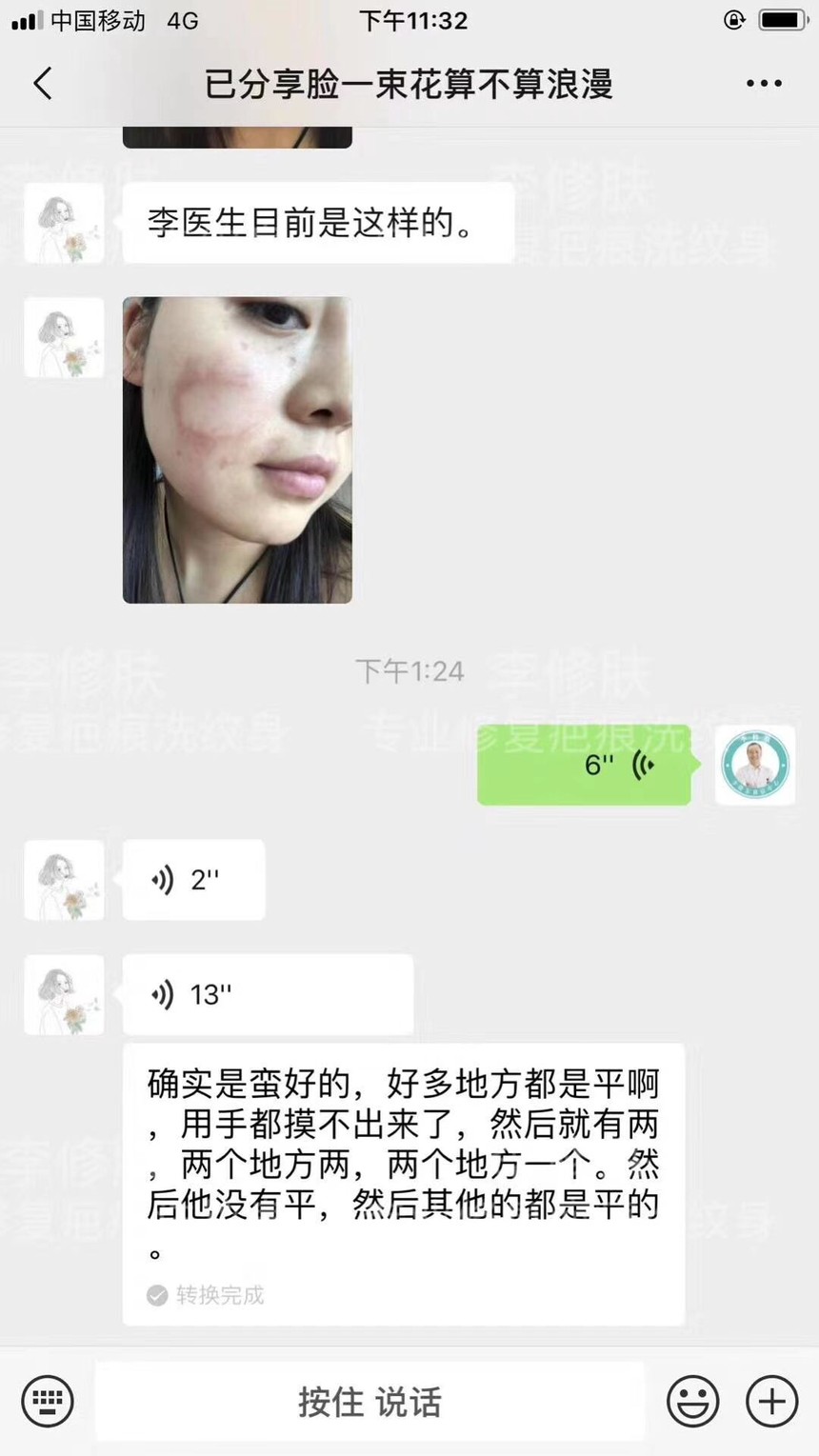
Task: Play the 13-second voice message
Action: click(268, 995)
